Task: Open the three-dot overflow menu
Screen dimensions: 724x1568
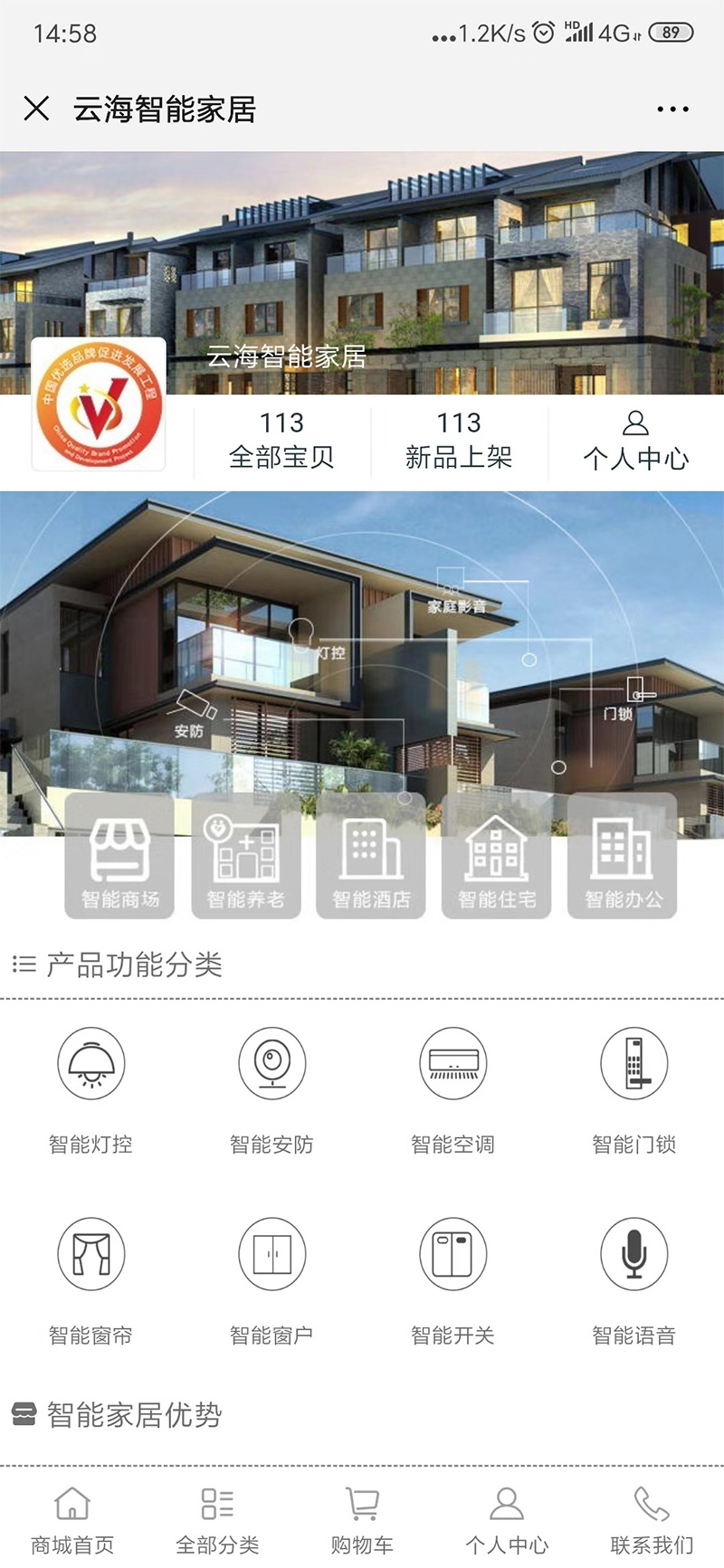Action: coord(672,109)
